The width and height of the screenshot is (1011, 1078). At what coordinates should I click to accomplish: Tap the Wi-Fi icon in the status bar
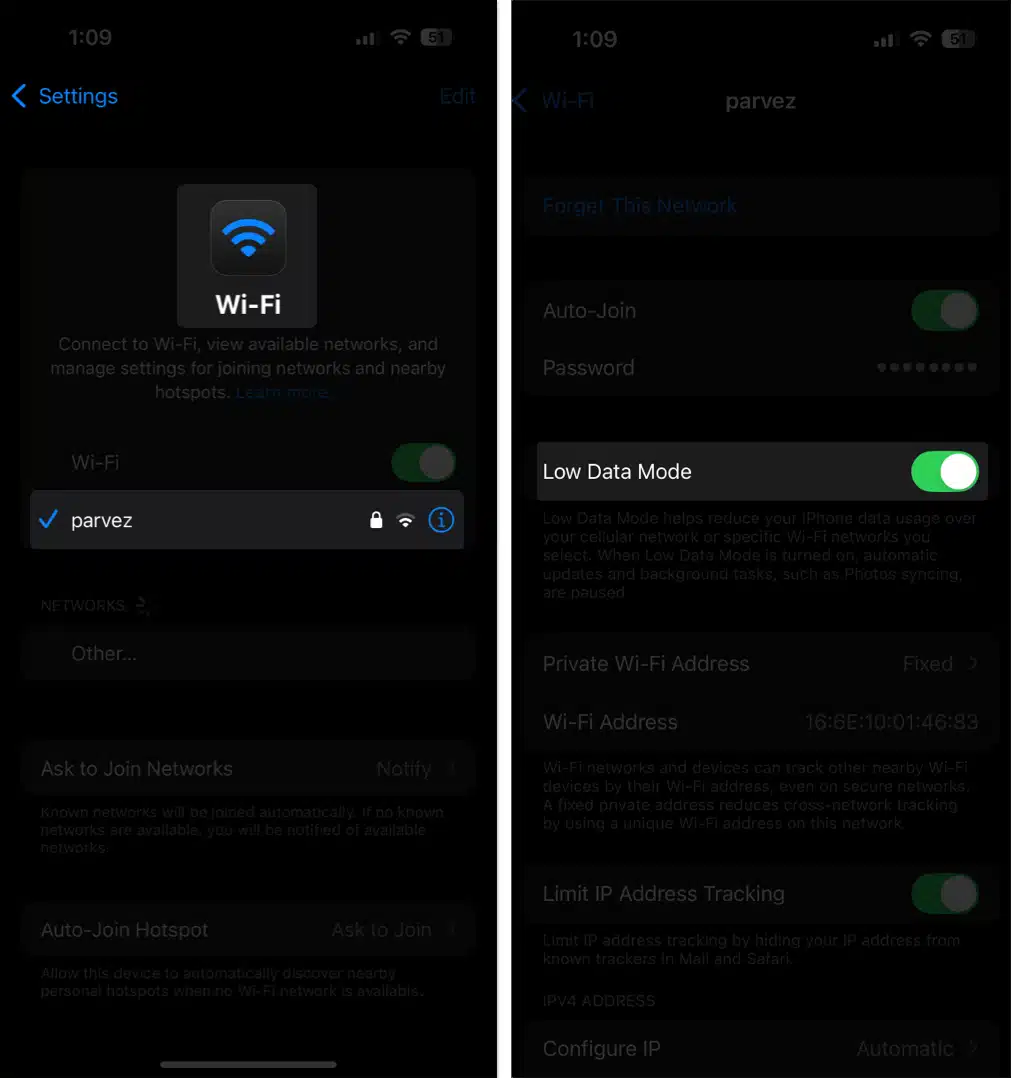[x=400, y=37]
